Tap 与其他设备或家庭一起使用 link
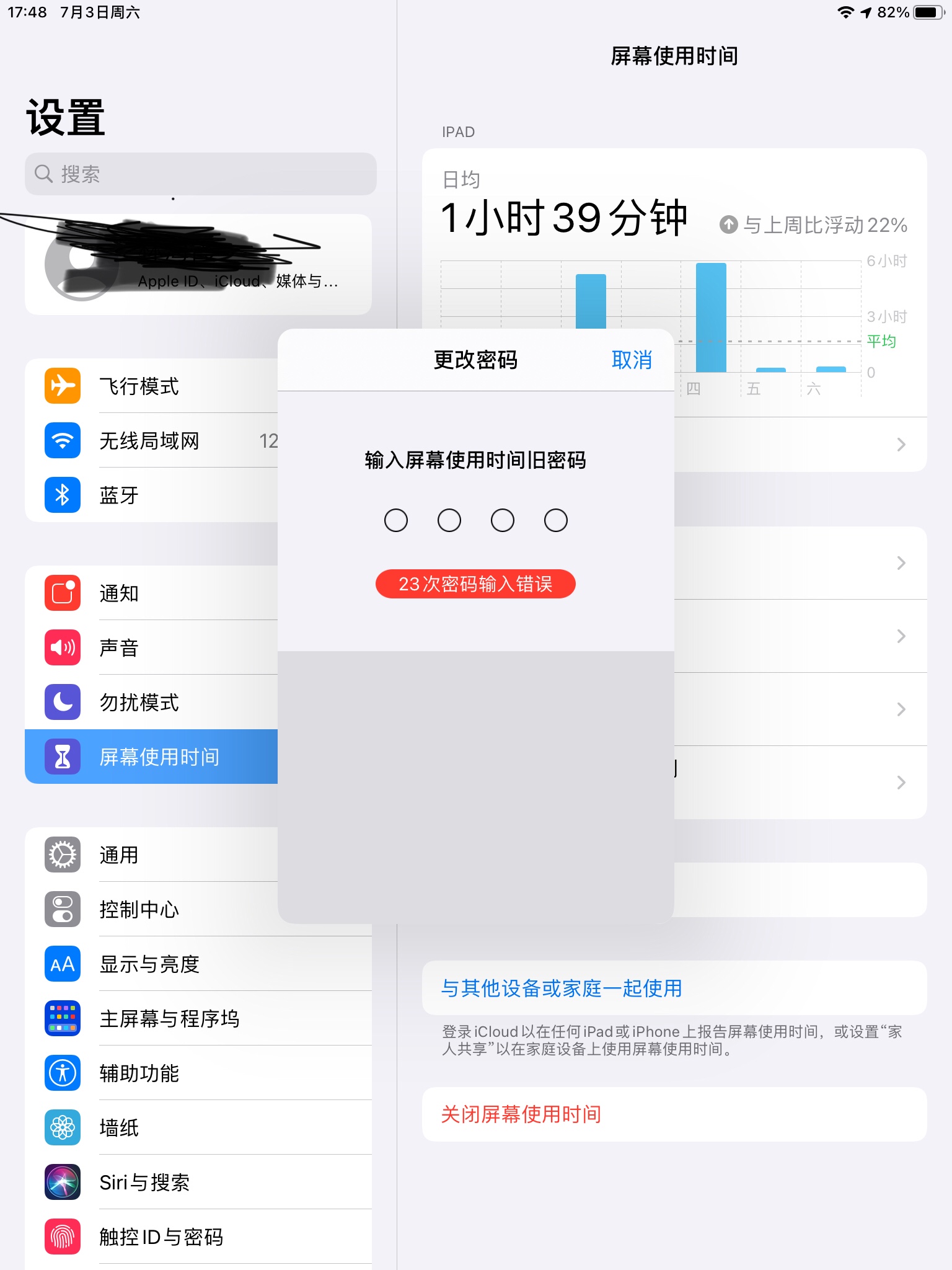Screen dimensions: 952x1270 [561, 988]
